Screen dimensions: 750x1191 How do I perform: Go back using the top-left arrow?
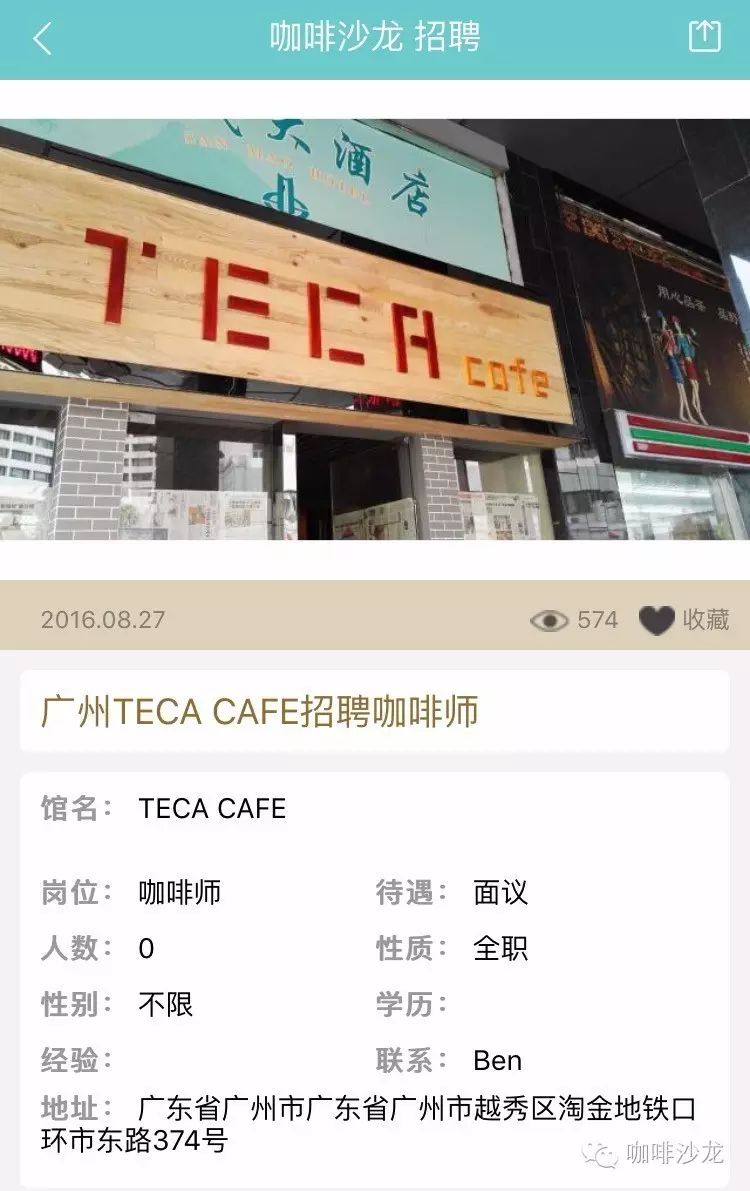42,39
